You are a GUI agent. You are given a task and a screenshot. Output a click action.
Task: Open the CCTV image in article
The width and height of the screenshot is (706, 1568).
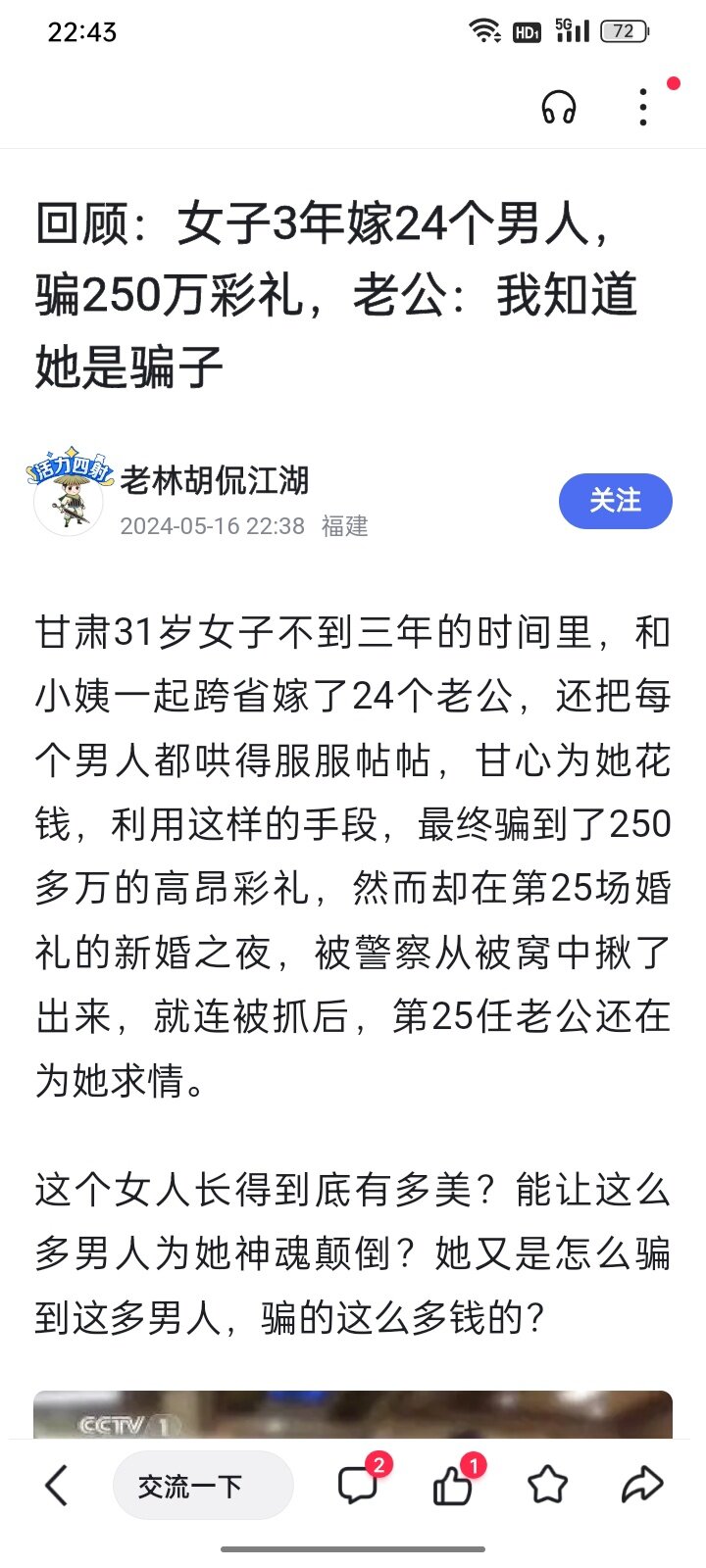click(353, 1414)
